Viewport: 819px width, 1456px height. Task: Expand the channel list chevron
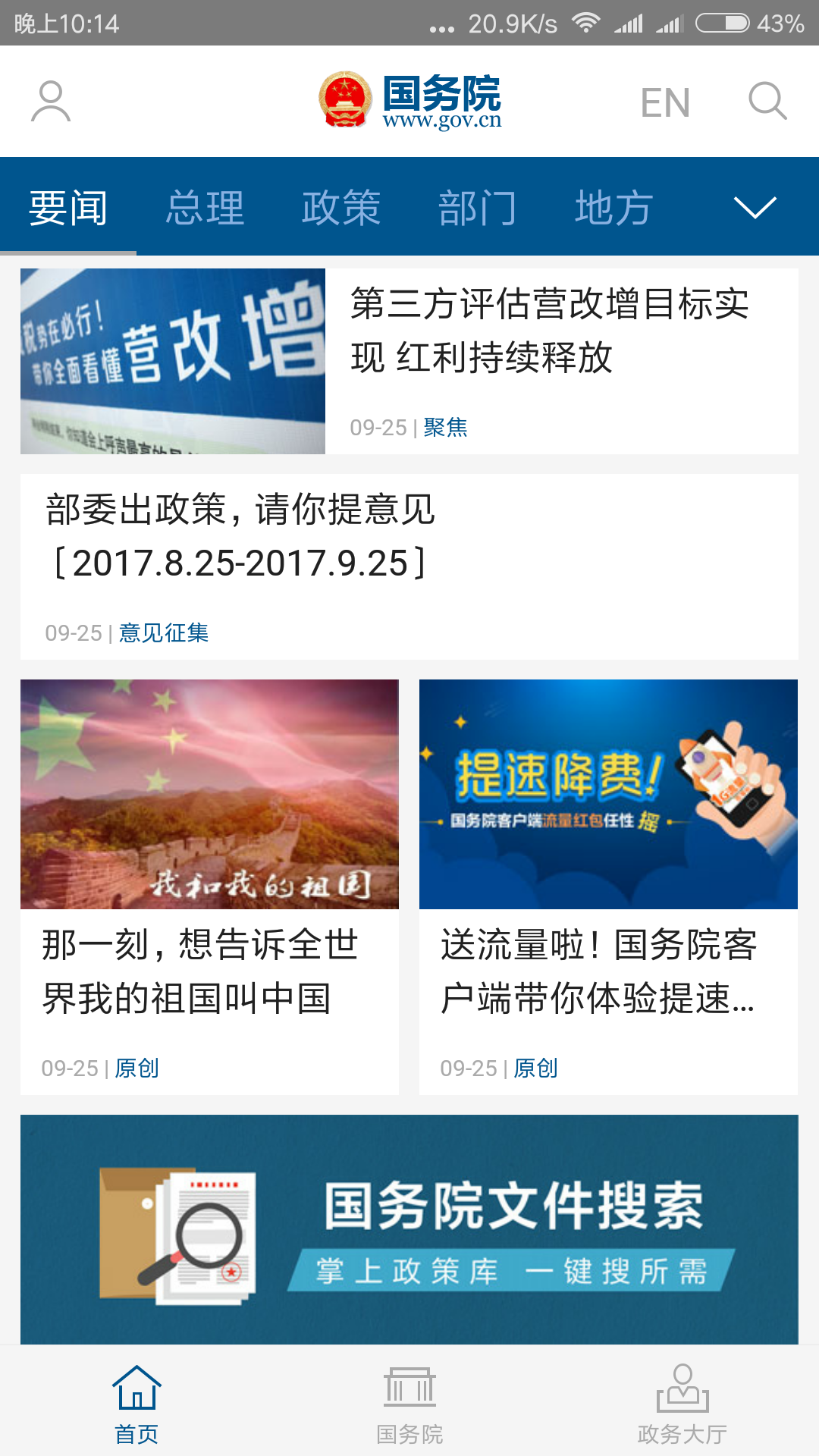click(755, 208)
